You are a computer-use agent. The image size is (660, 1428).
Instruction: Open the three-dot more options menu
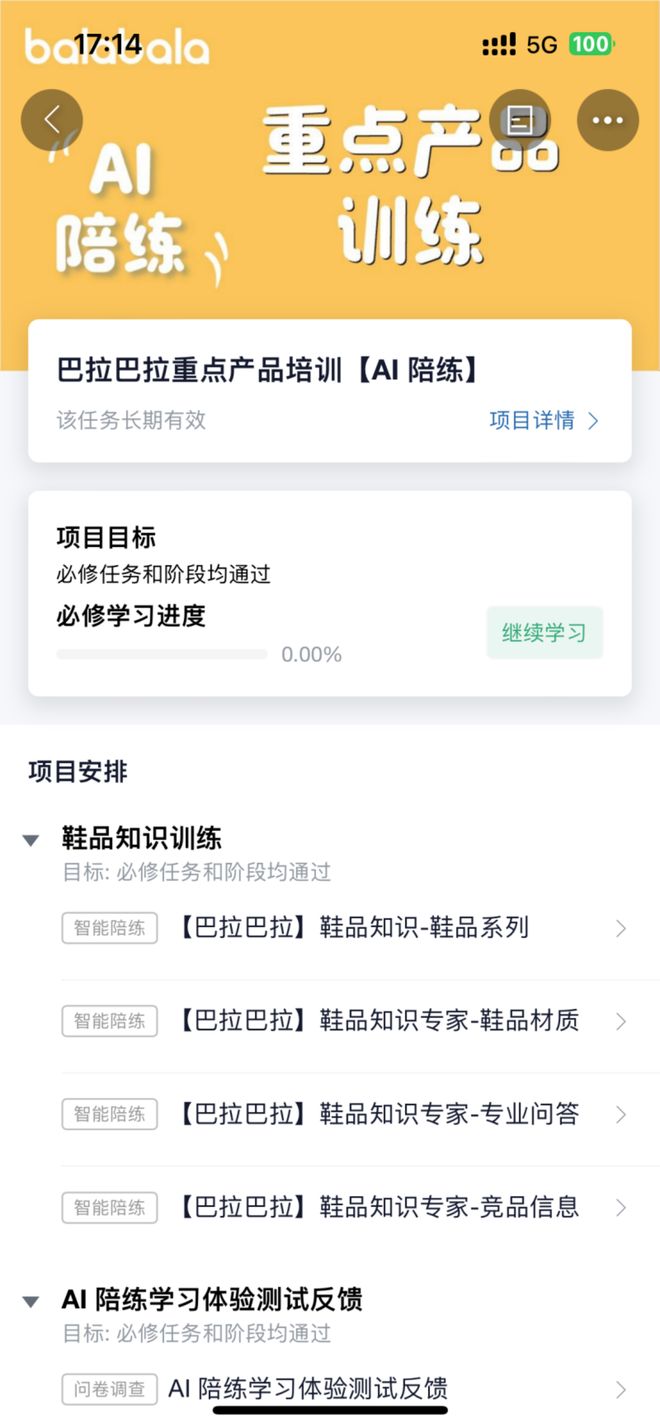click(x=608, y=120)
